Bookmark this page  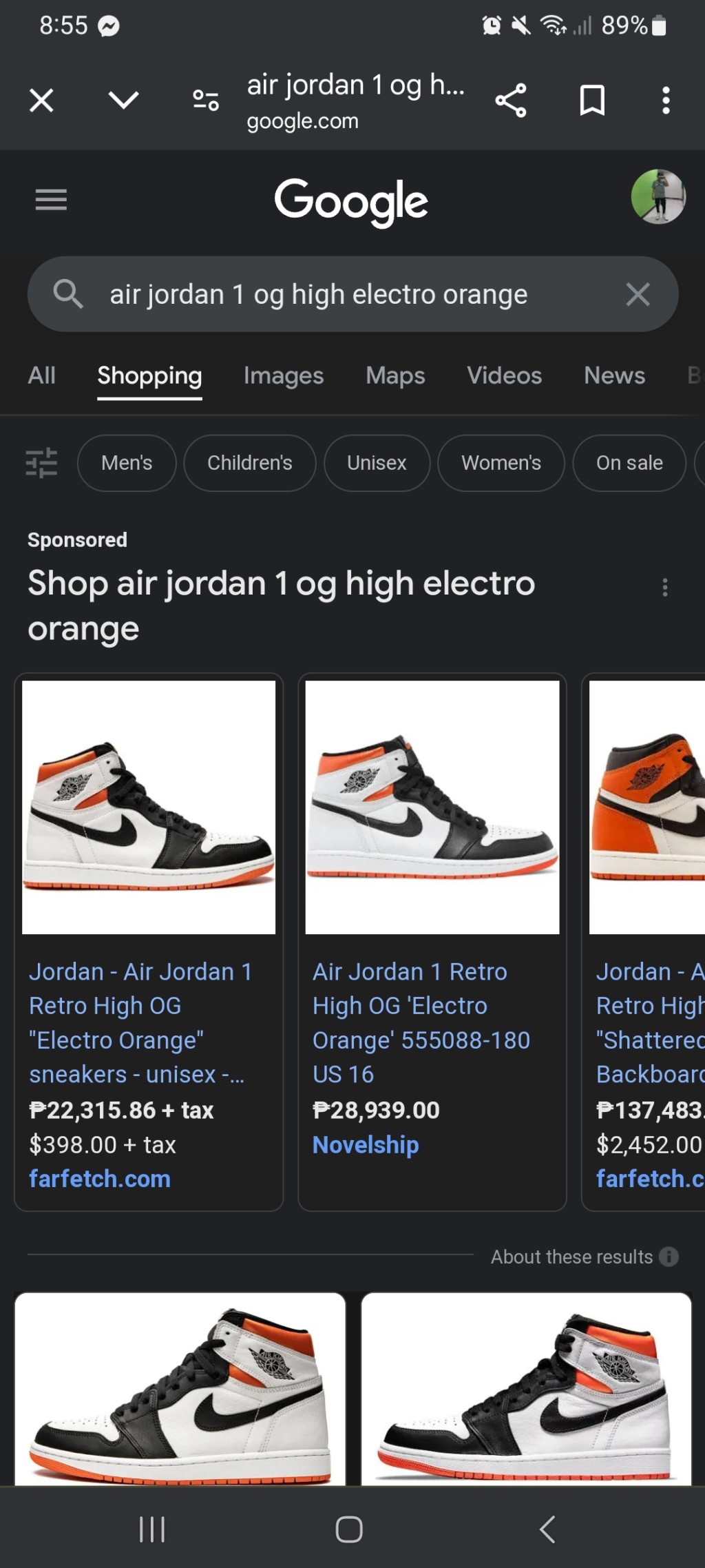tap(592, 101)
